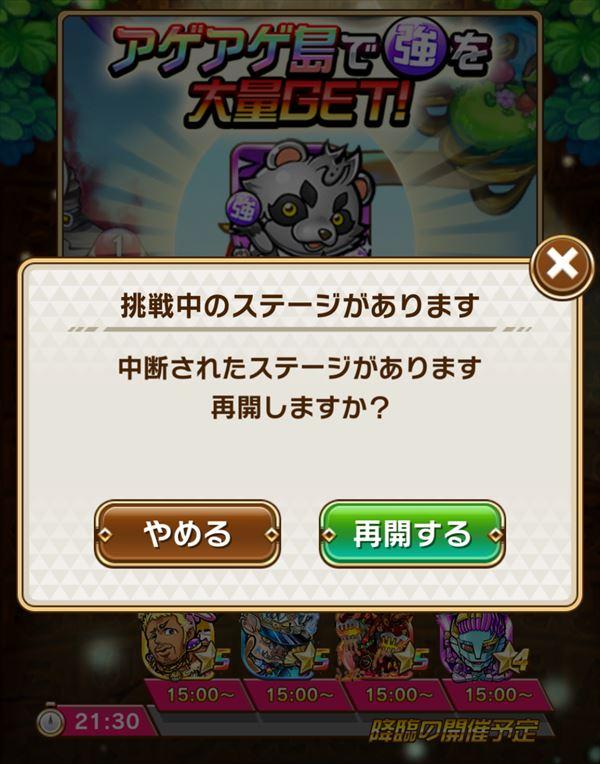600x764 pixels.
Task: Close the dialog with the X button
Action: pos(561,266)
